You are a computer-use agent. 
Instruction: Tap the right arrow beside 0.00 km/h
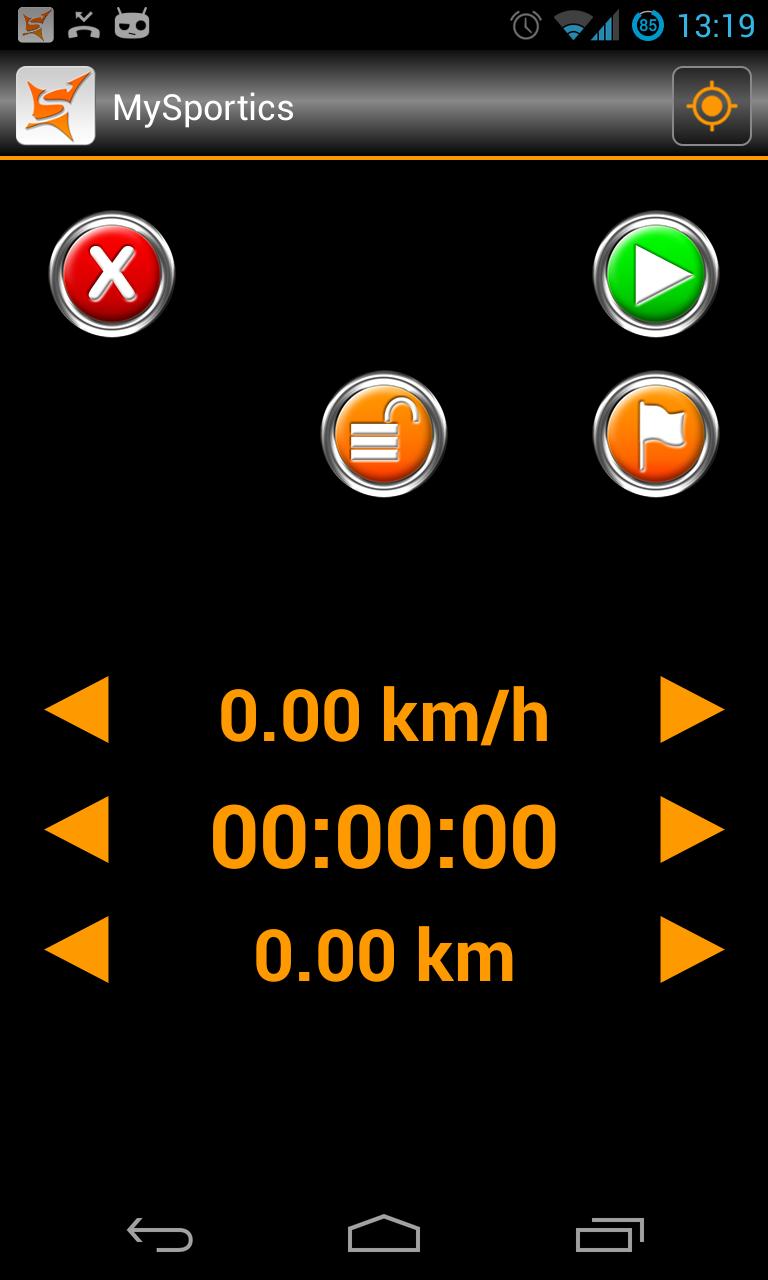click(691, 710)
